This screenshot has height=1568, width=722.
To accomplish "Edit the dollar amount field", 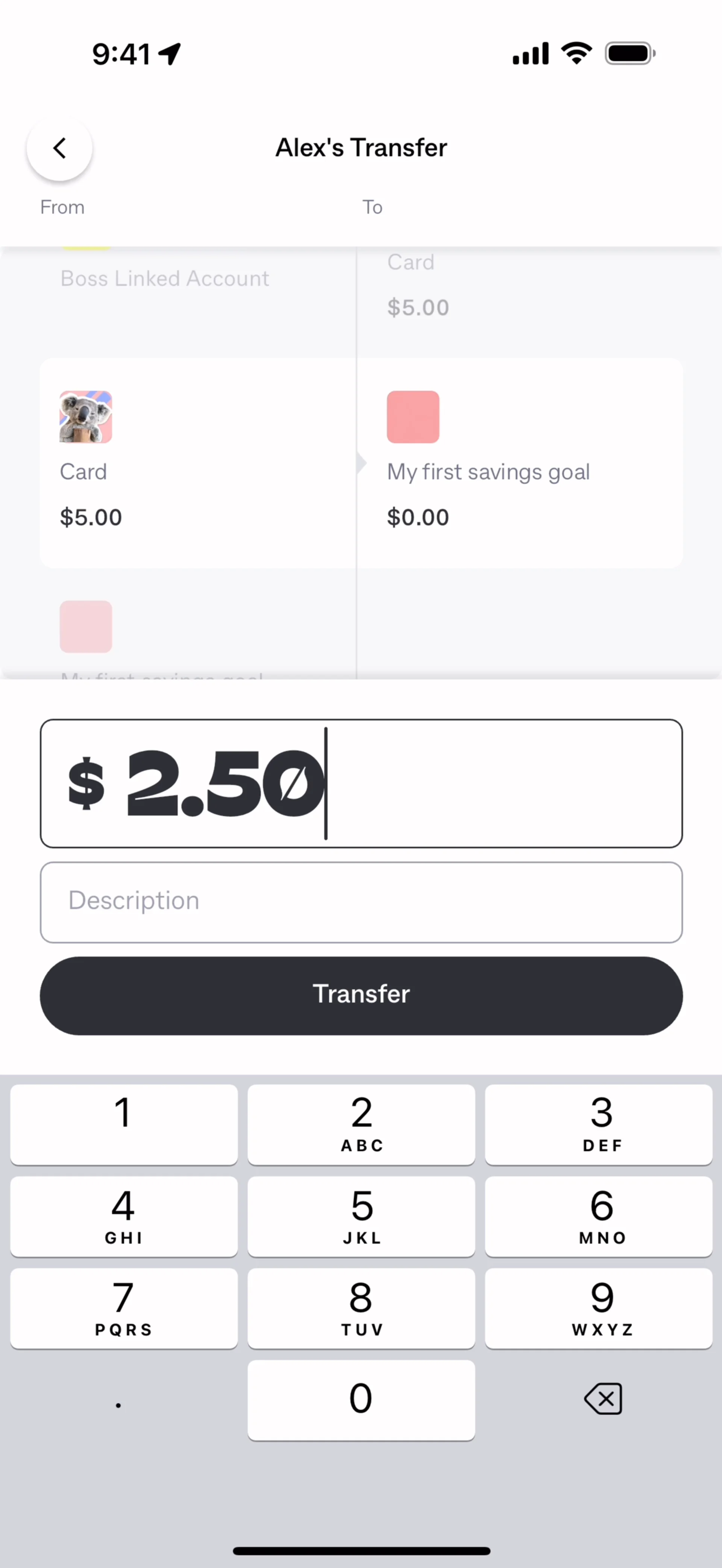I will (x=360, y=783).
